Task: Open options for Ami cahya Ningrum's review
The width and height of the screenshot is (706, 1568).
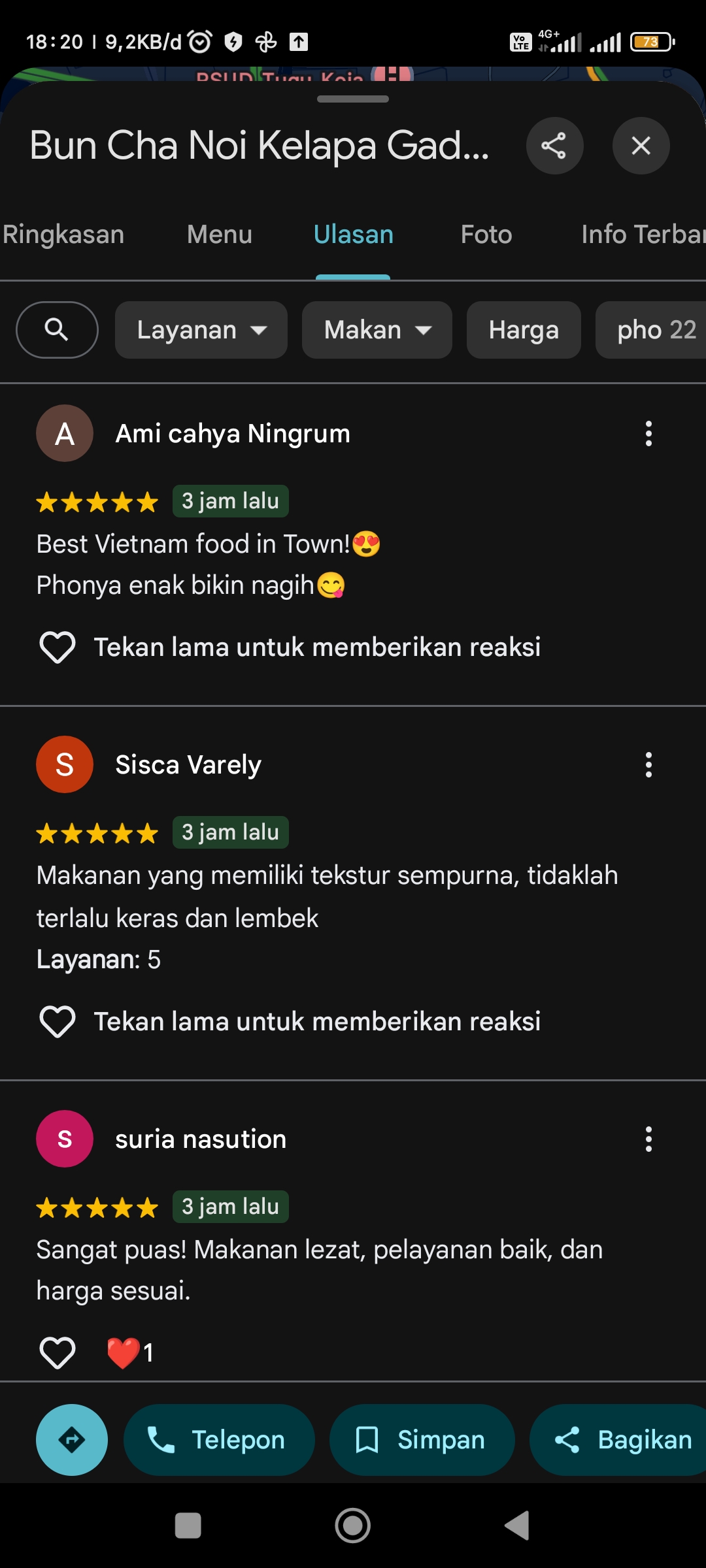Action: tap(648, 433)
